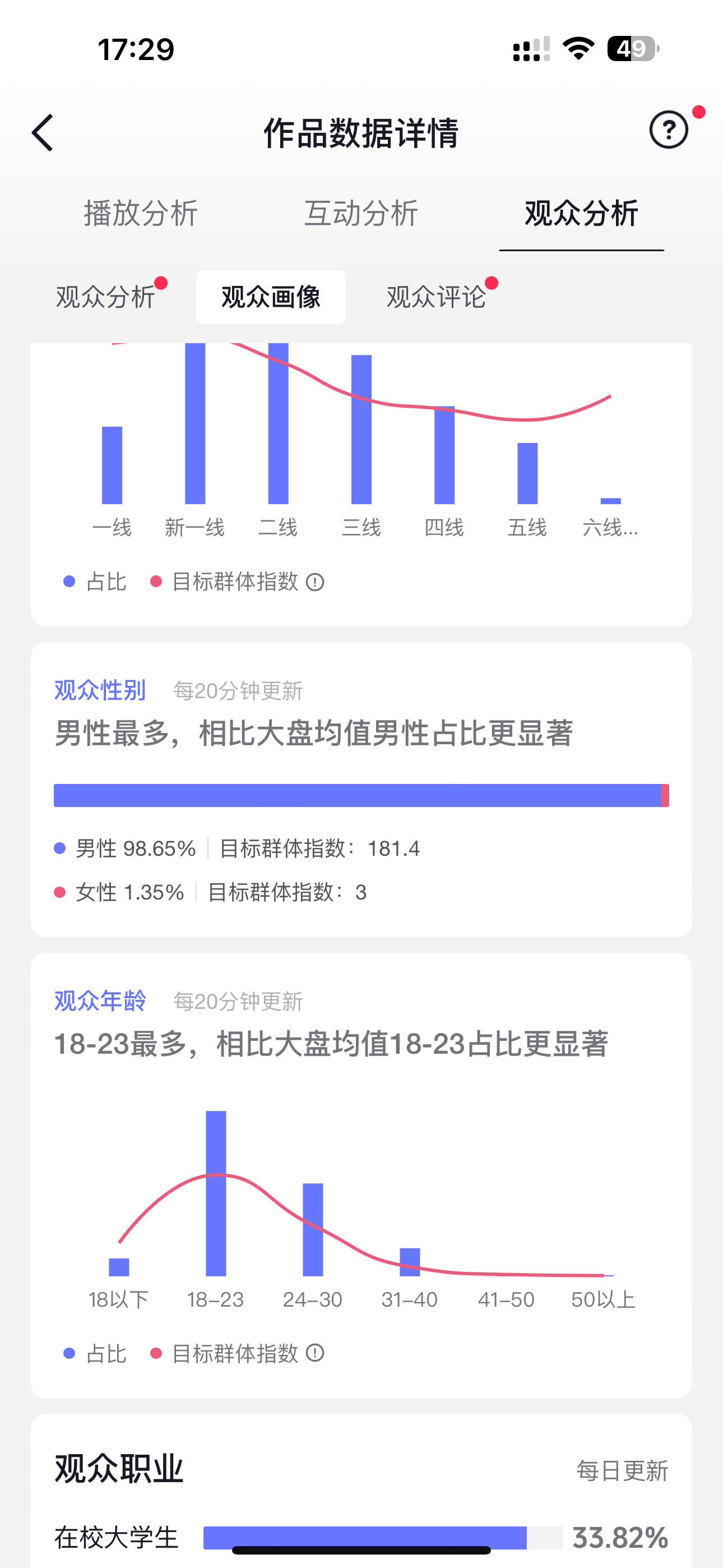The height and width of the screenshot is (1568, 723).
Task: Open the 观众分析 sub-tab
Action: pos(105,297)
